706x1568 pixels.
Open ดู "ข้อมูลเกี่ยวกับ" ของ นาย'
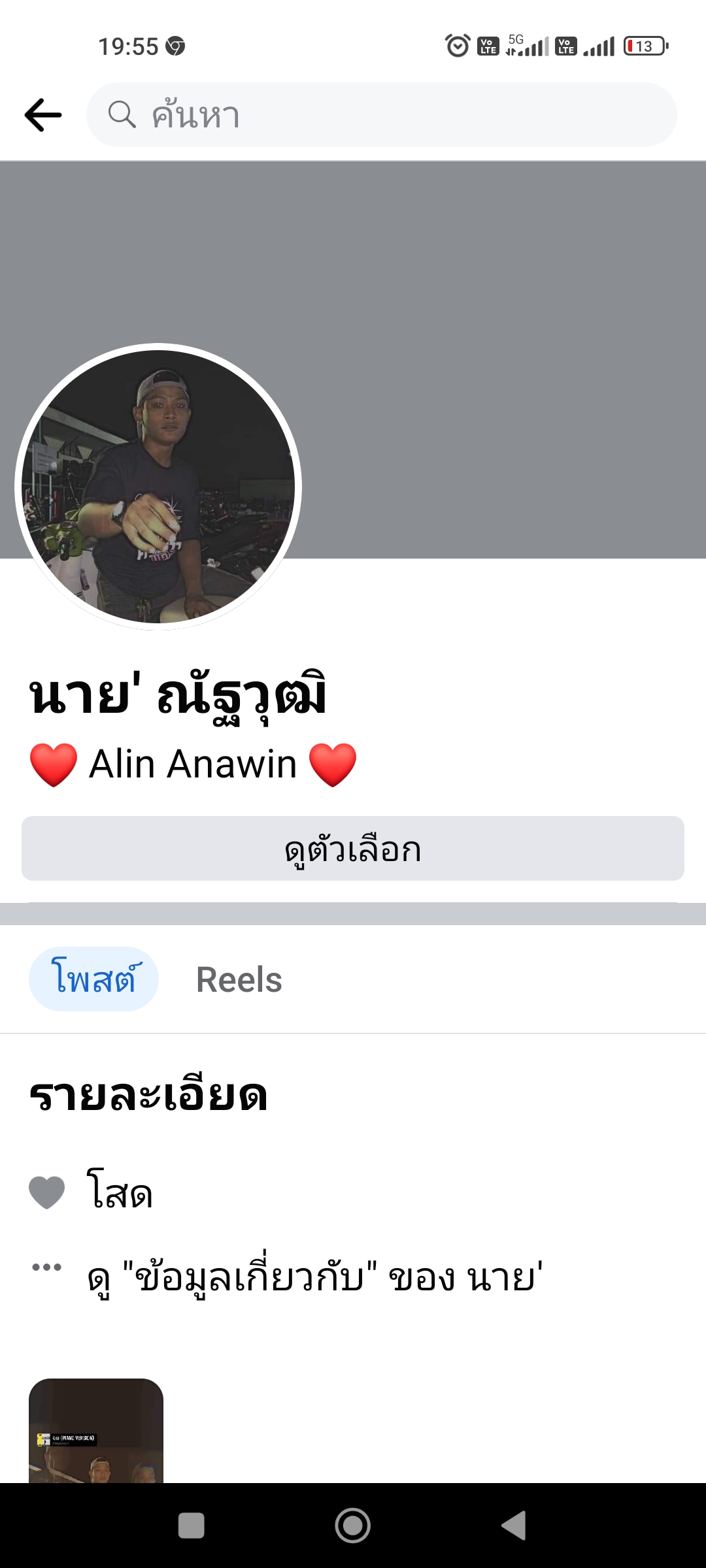point(314,1278)
